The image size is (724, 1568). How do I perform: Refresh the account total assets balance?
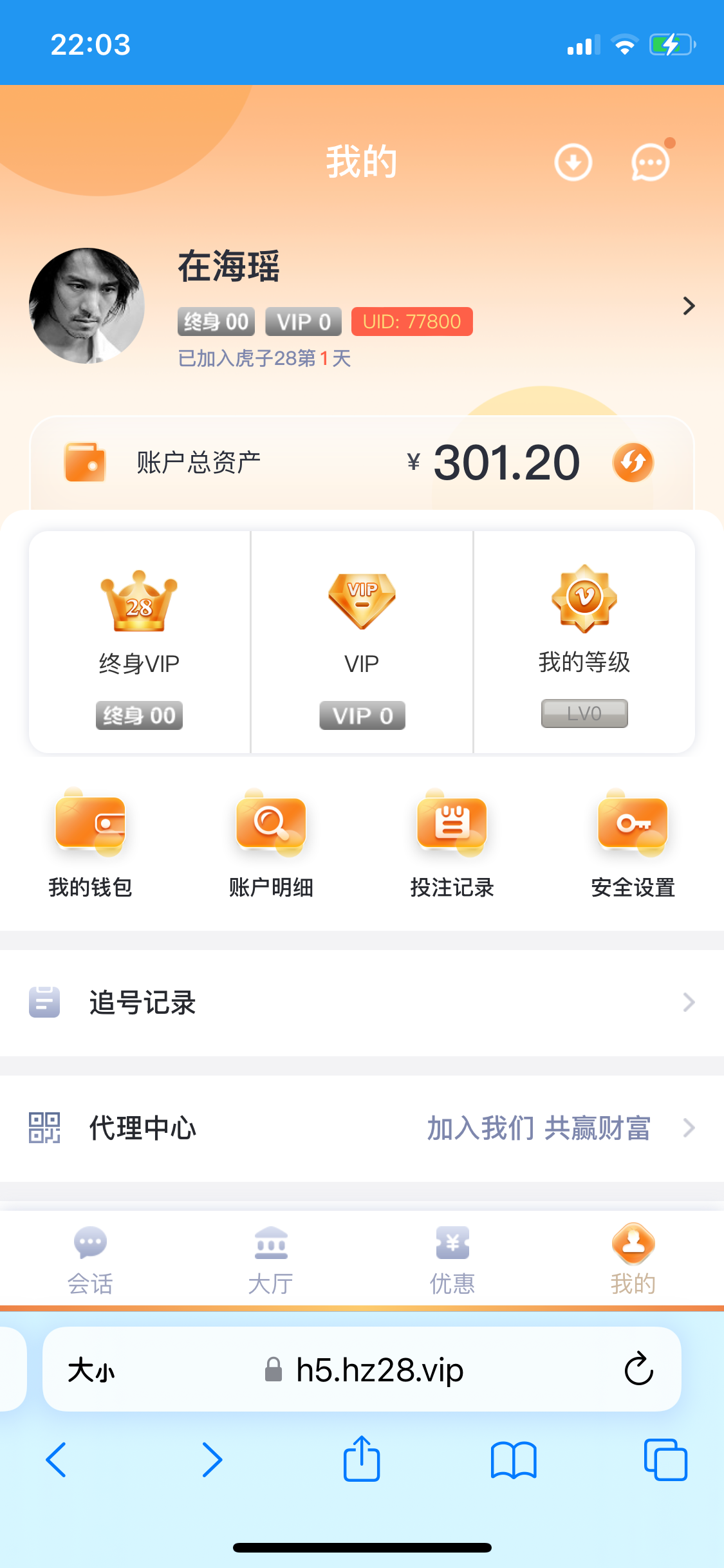(633, 462)
